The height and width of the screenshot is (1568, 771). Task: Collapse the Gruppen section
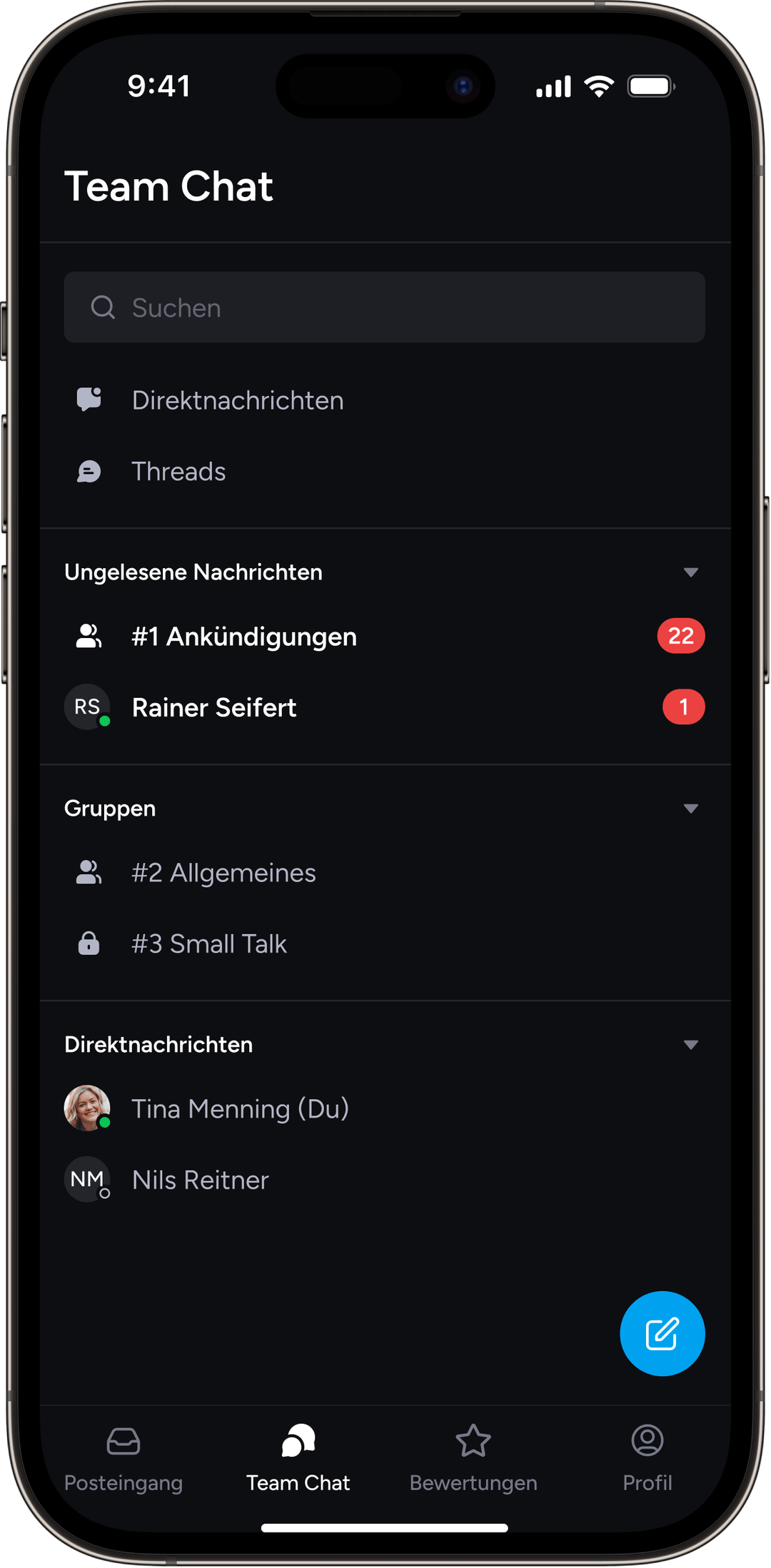tap(691, 807)
